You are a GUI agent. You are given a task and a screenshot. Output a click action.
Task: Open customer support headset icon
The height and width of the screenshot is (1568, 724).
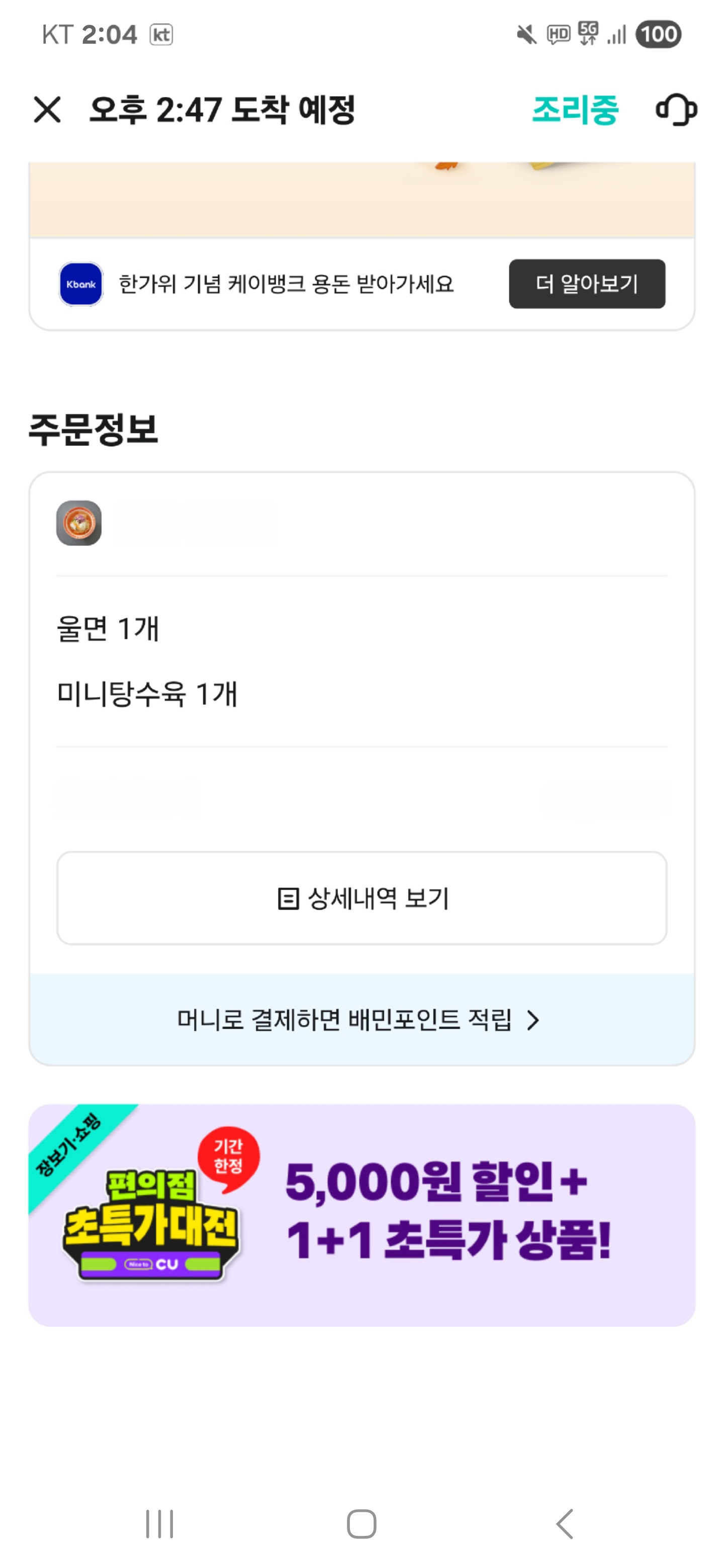point(676,110)
